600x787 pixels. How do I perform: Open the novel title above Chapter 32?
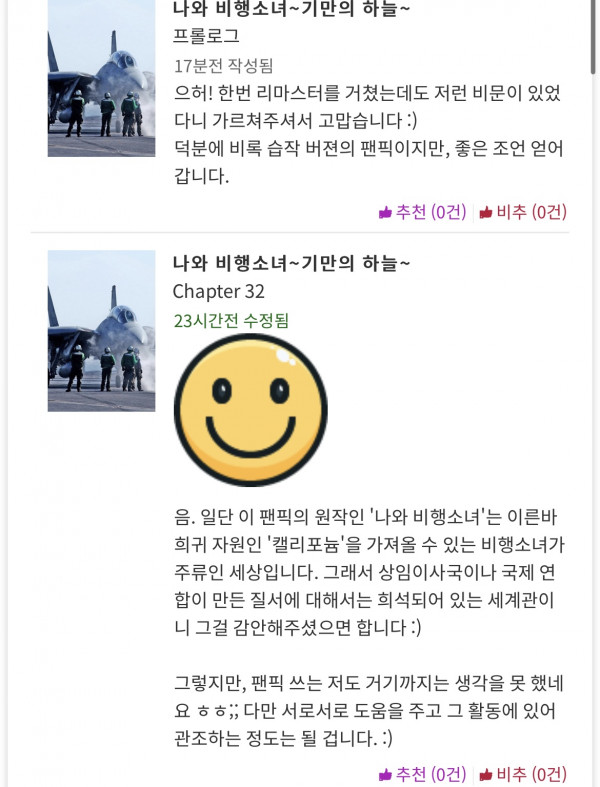pyautogui.click(x=291, y=263)
